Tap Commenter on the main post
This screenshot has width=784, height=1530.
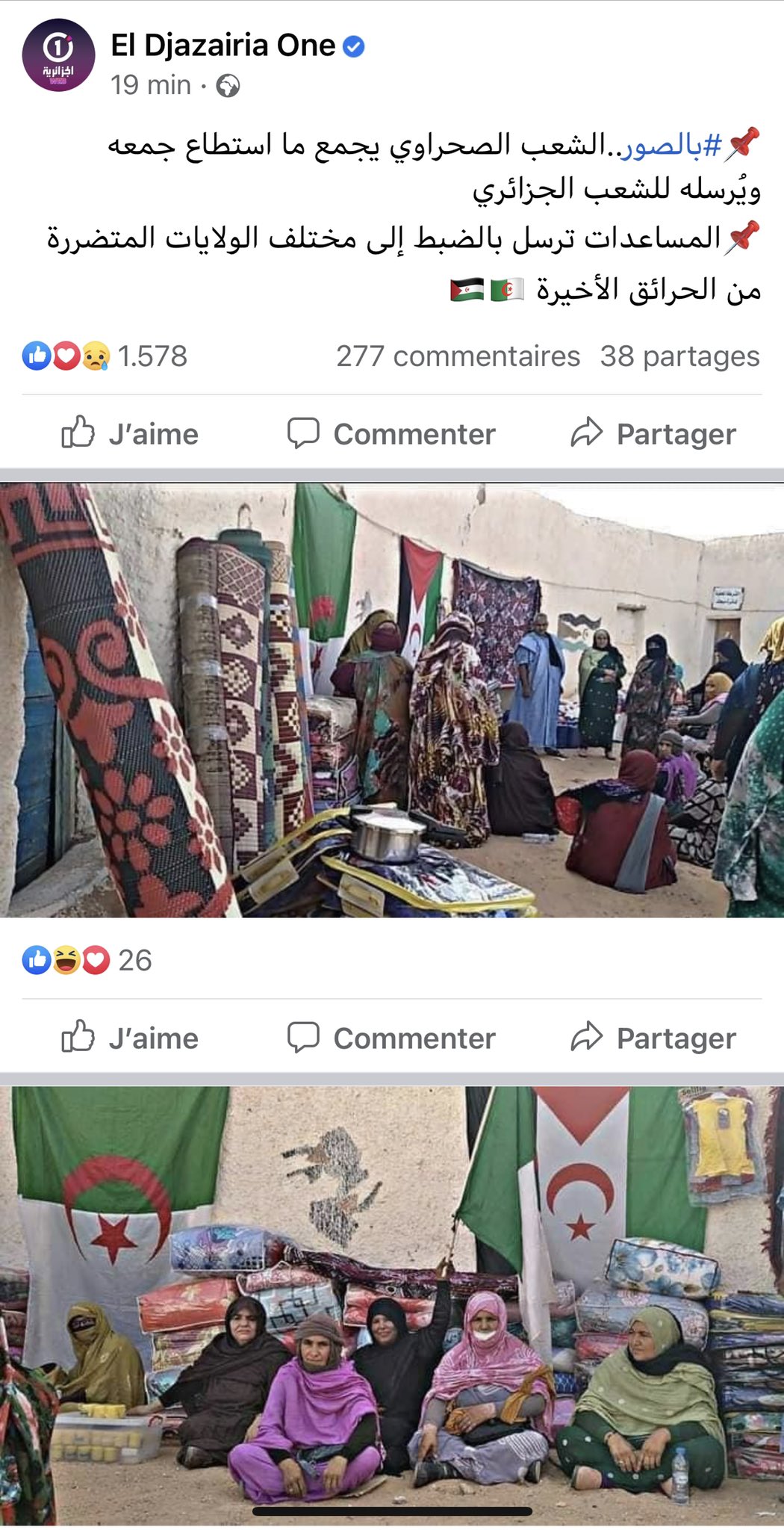tap(391, 434)
